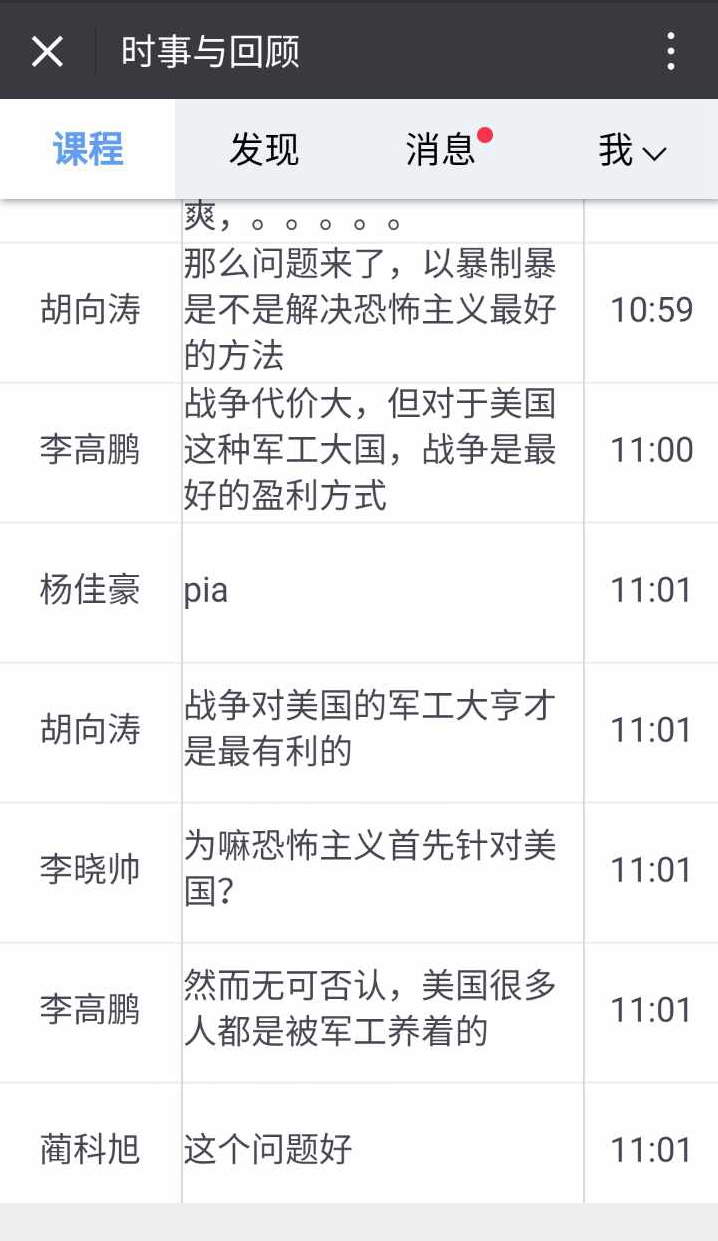
Task: Open the three-dot overflow menu
Action: 670,51
